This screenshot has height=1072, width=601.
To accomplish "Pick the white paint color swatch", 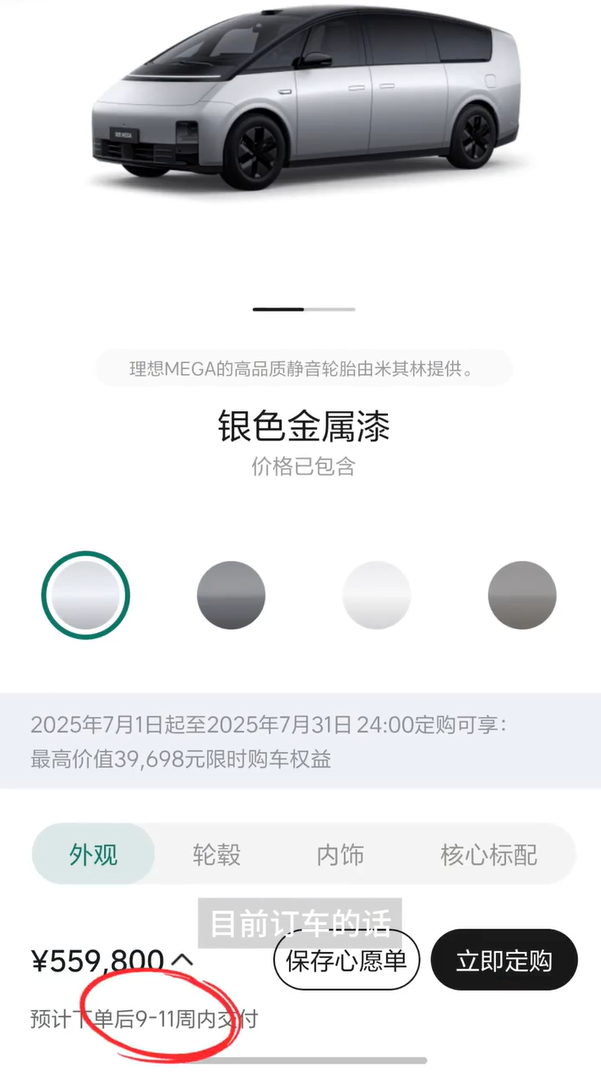I will pyautogui.click(x=376, y=595).
